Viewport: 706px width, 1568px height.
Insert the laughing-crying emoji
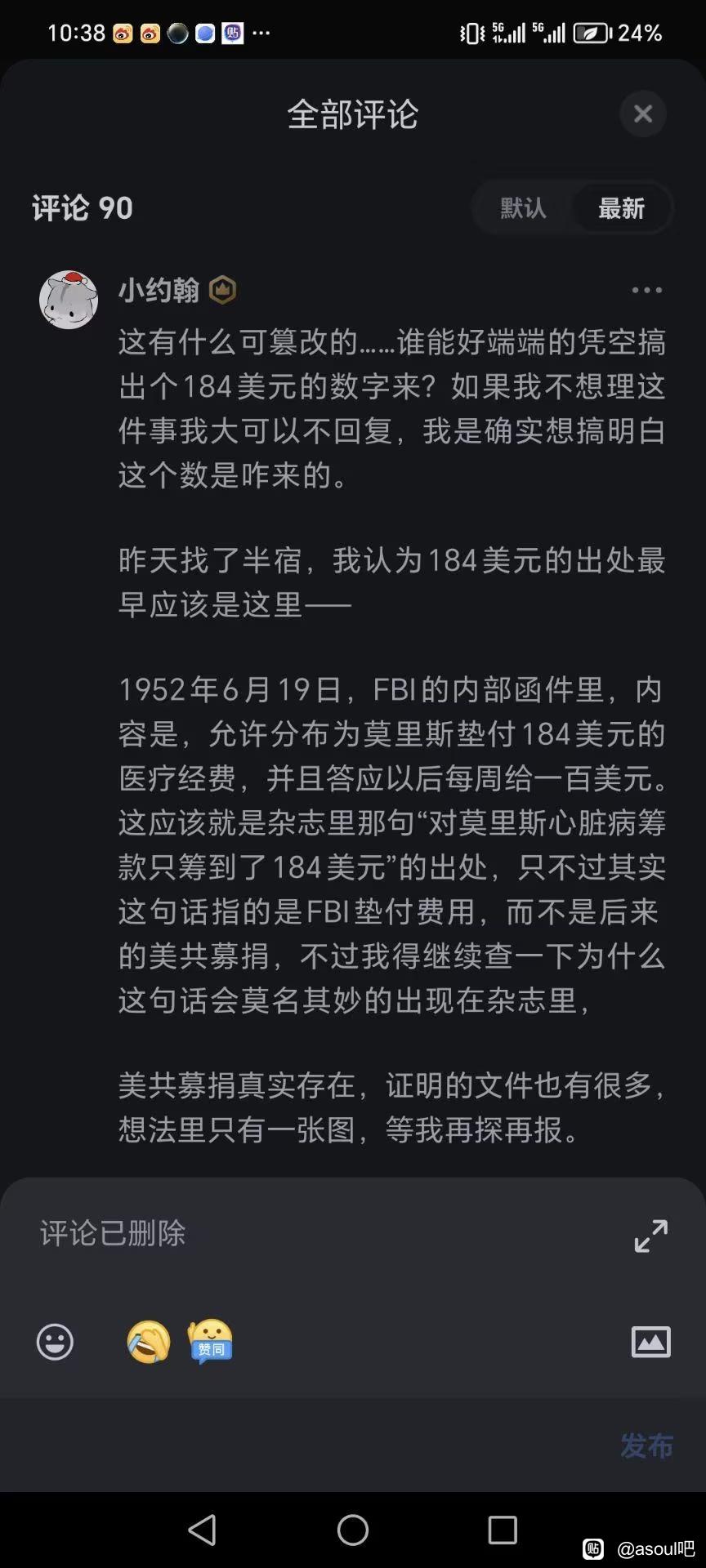[149, 1342]
